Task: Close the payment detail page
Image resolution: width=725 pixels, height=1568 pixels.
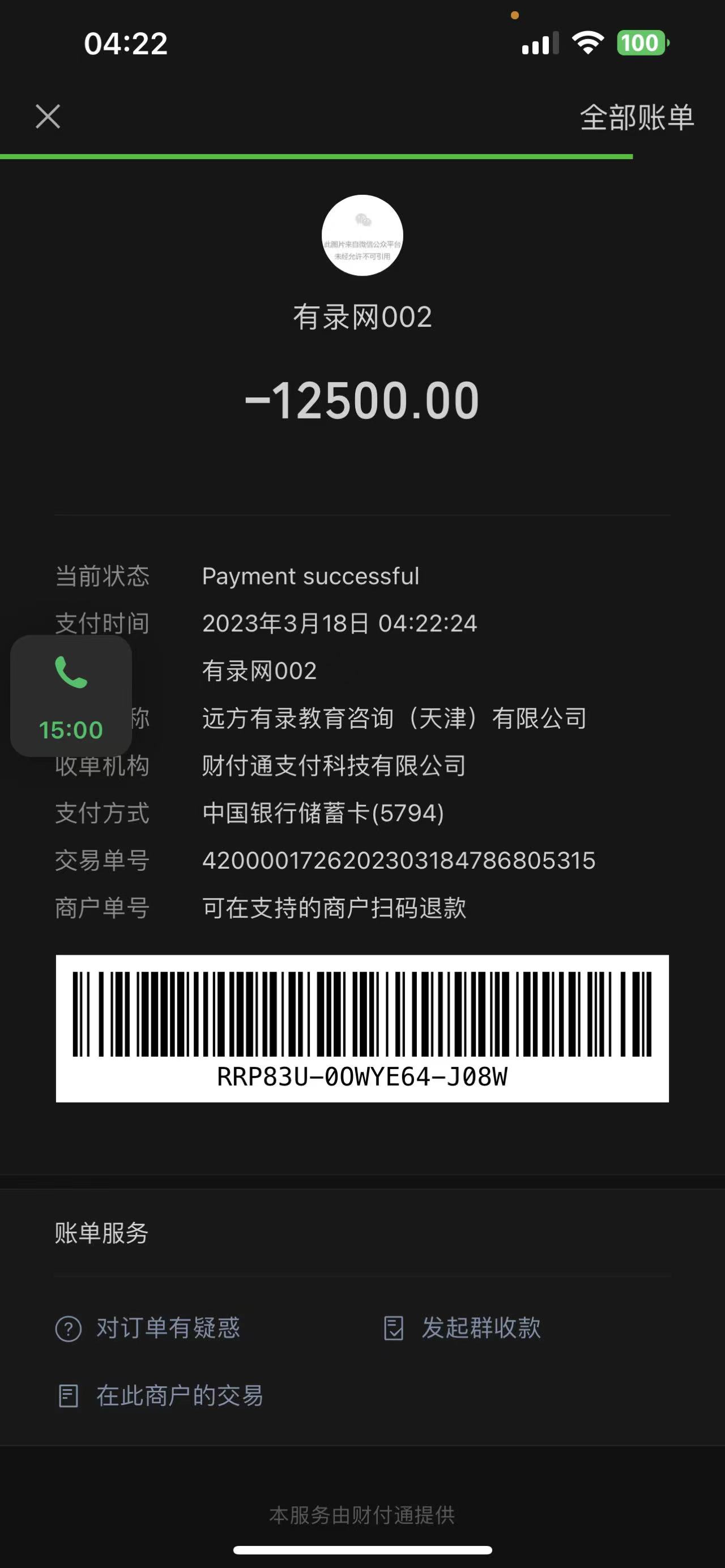Action: point(48,116)
